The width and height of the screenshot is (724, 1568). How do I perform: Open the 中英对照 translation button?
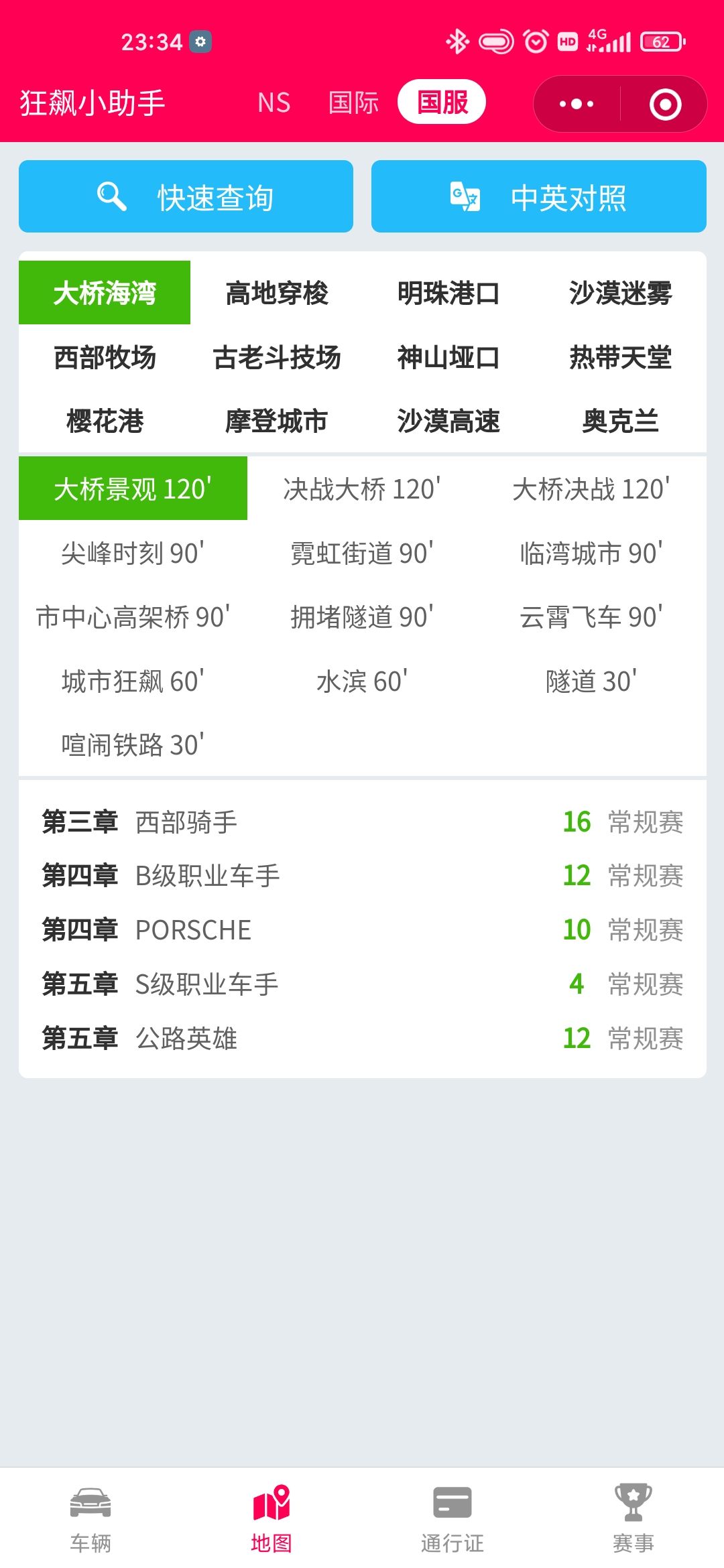point(539,196)
